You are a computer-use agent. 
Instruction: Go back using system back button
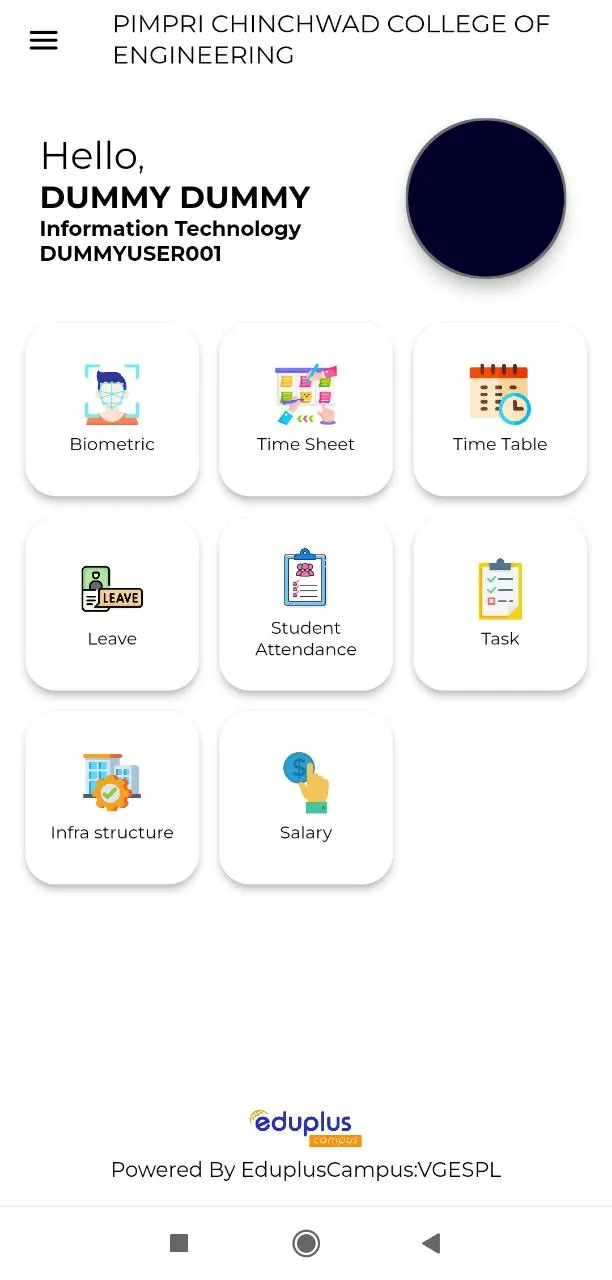point(431,1243)
